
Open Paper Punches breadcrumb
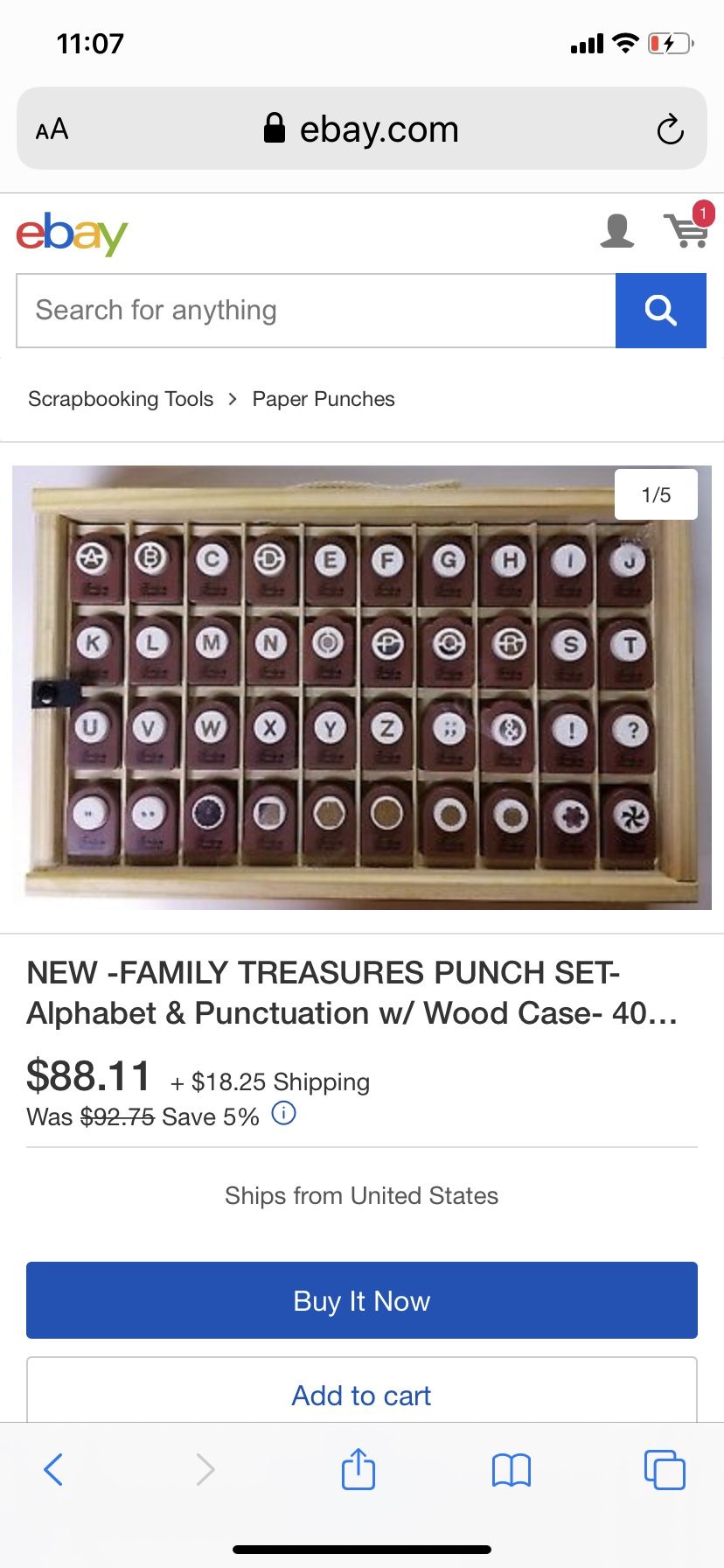324,399
